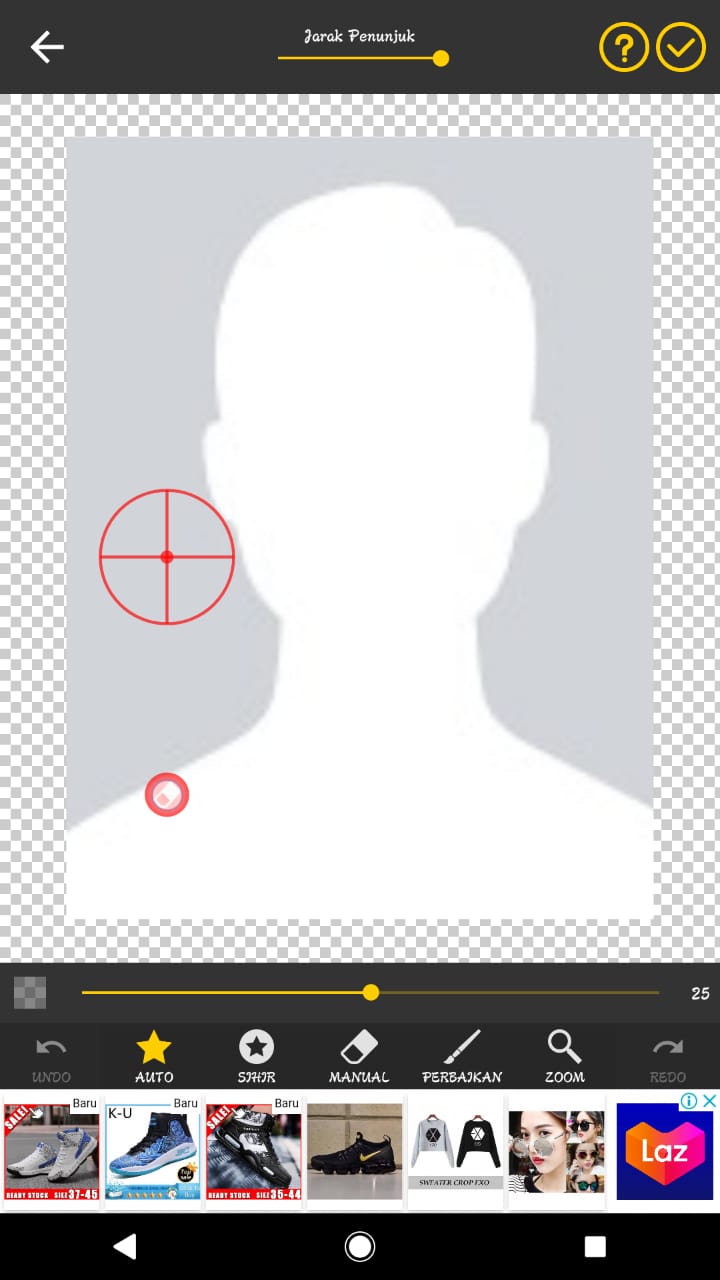The image size is (720, 1280).
Task: Close the ad banner
Action: (x=709, y=1101)
